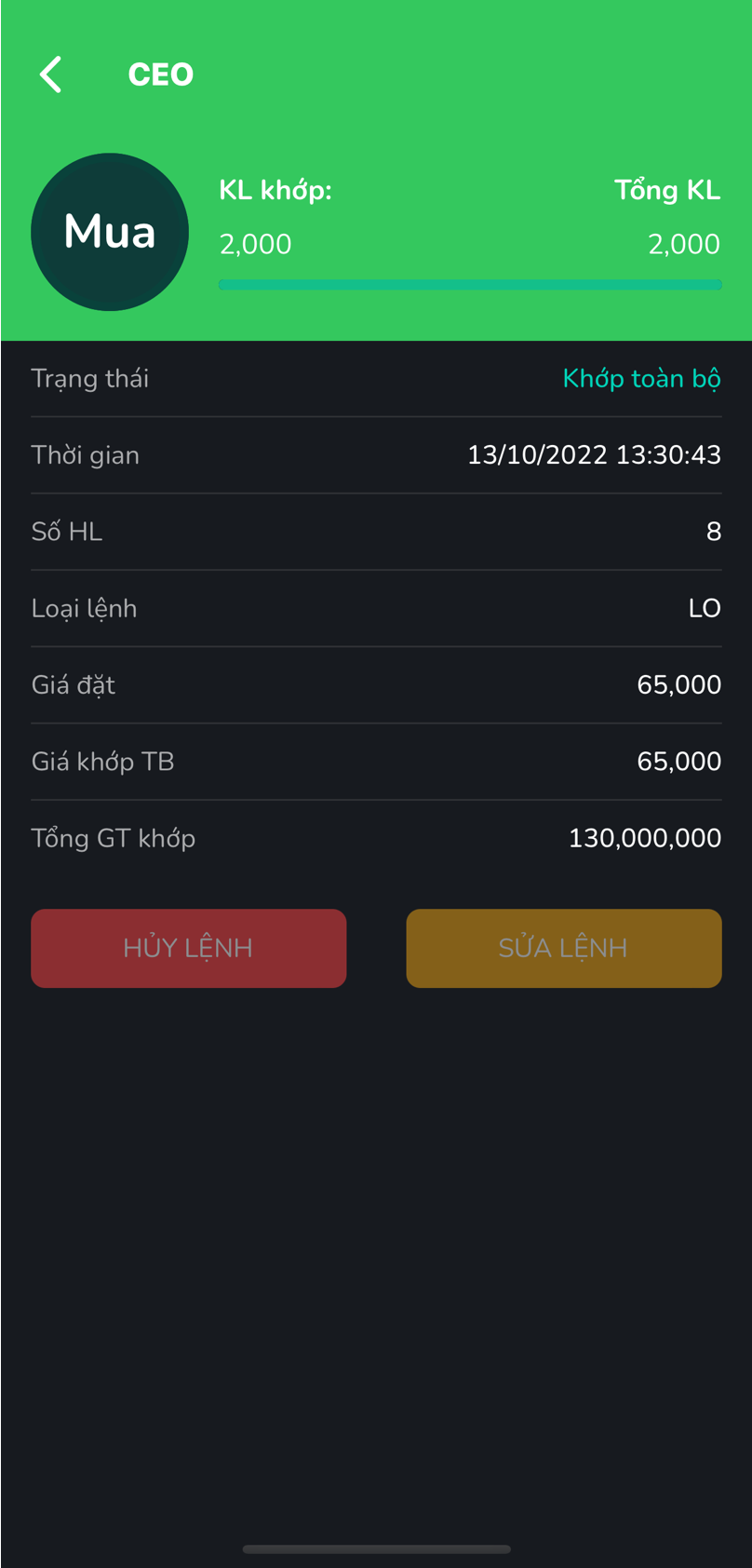Tap the HỦY LỆNH button
Screen dimensions: 752x1568
coord(189,948)
